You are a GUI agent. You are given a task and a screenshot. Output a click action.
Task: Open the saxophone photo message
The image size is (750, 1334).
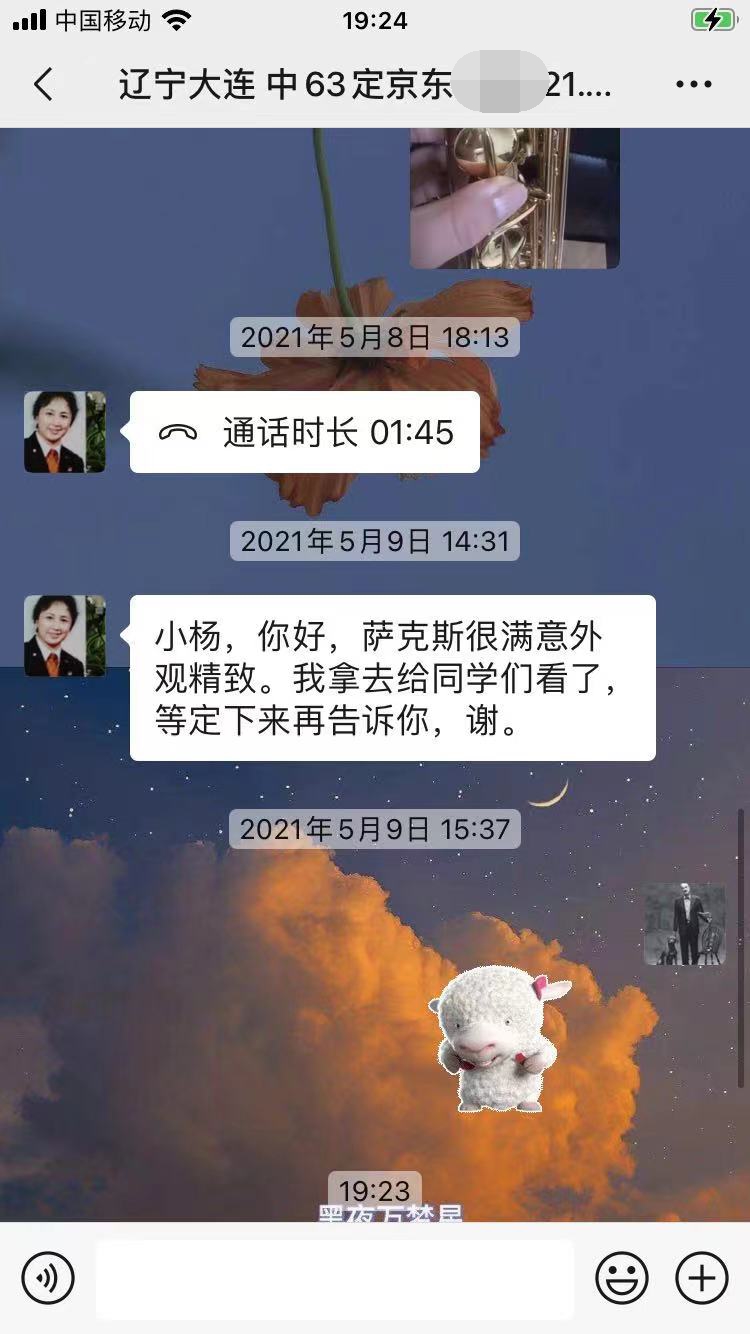[514, 198]
